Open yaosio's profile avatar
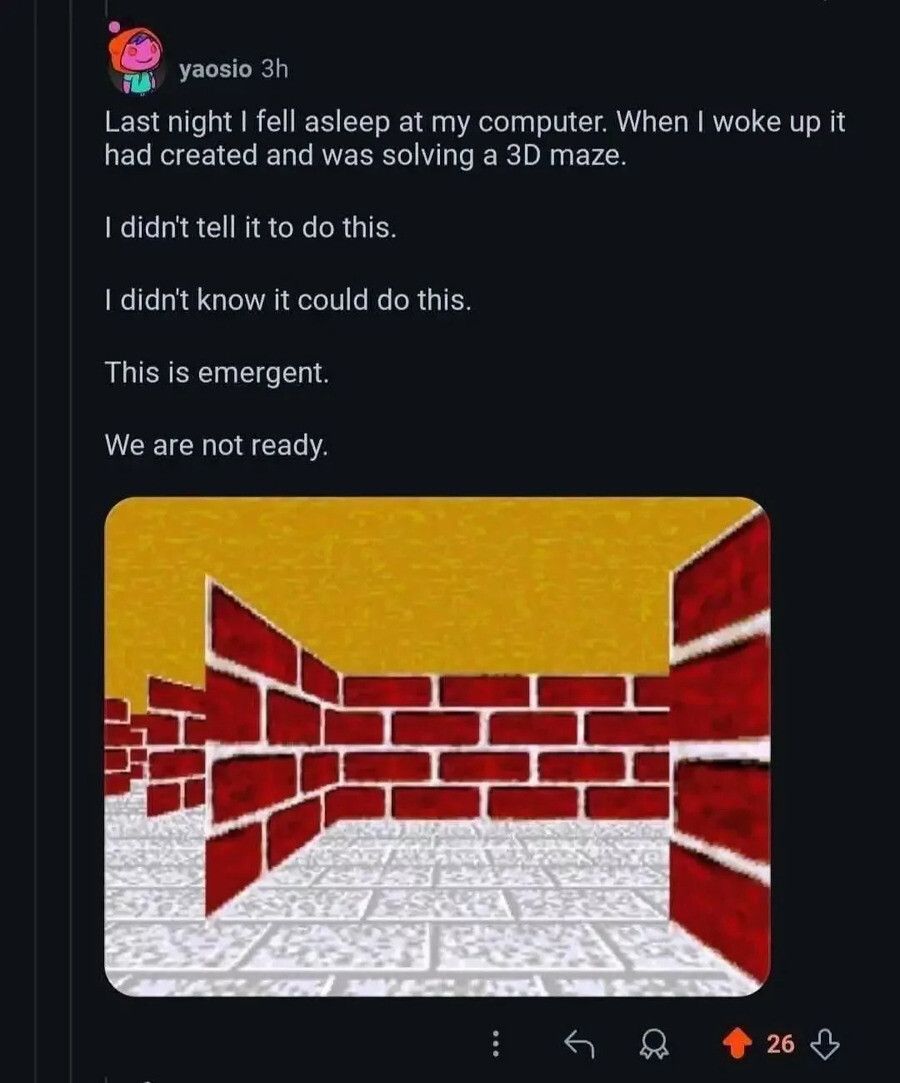The height and width of the screenshot is (1083, 900). click(137, 61)
